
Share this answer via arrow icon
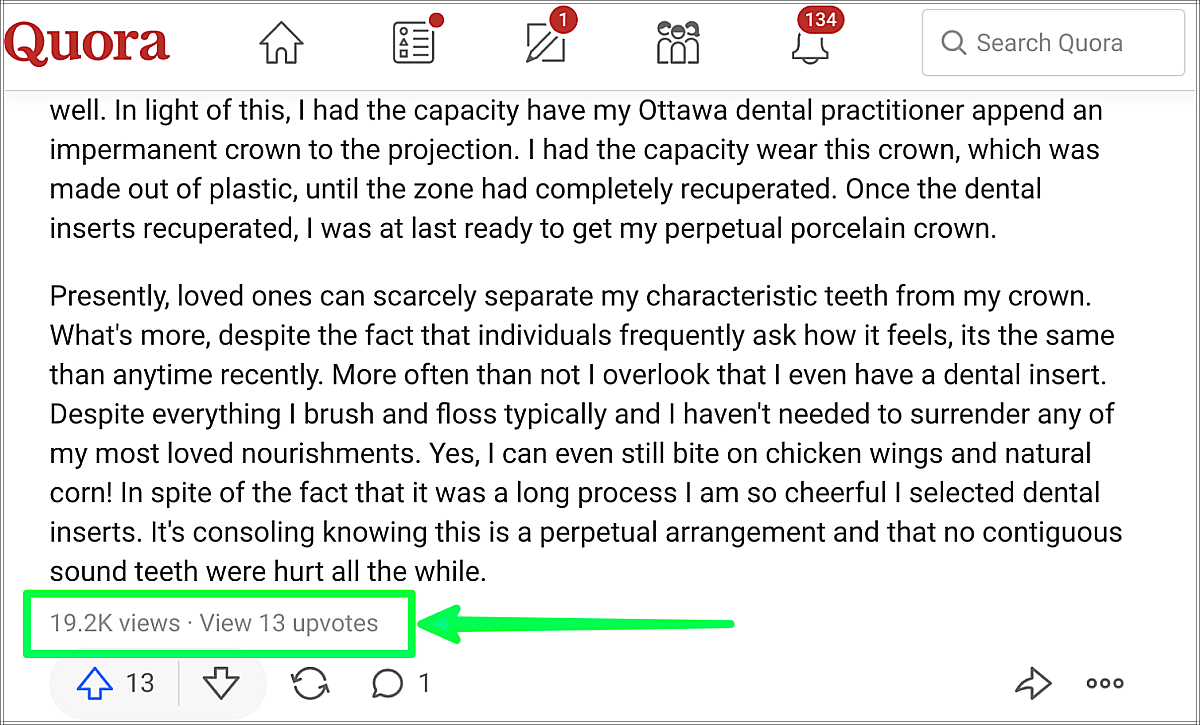click(x=1033, y=684)
